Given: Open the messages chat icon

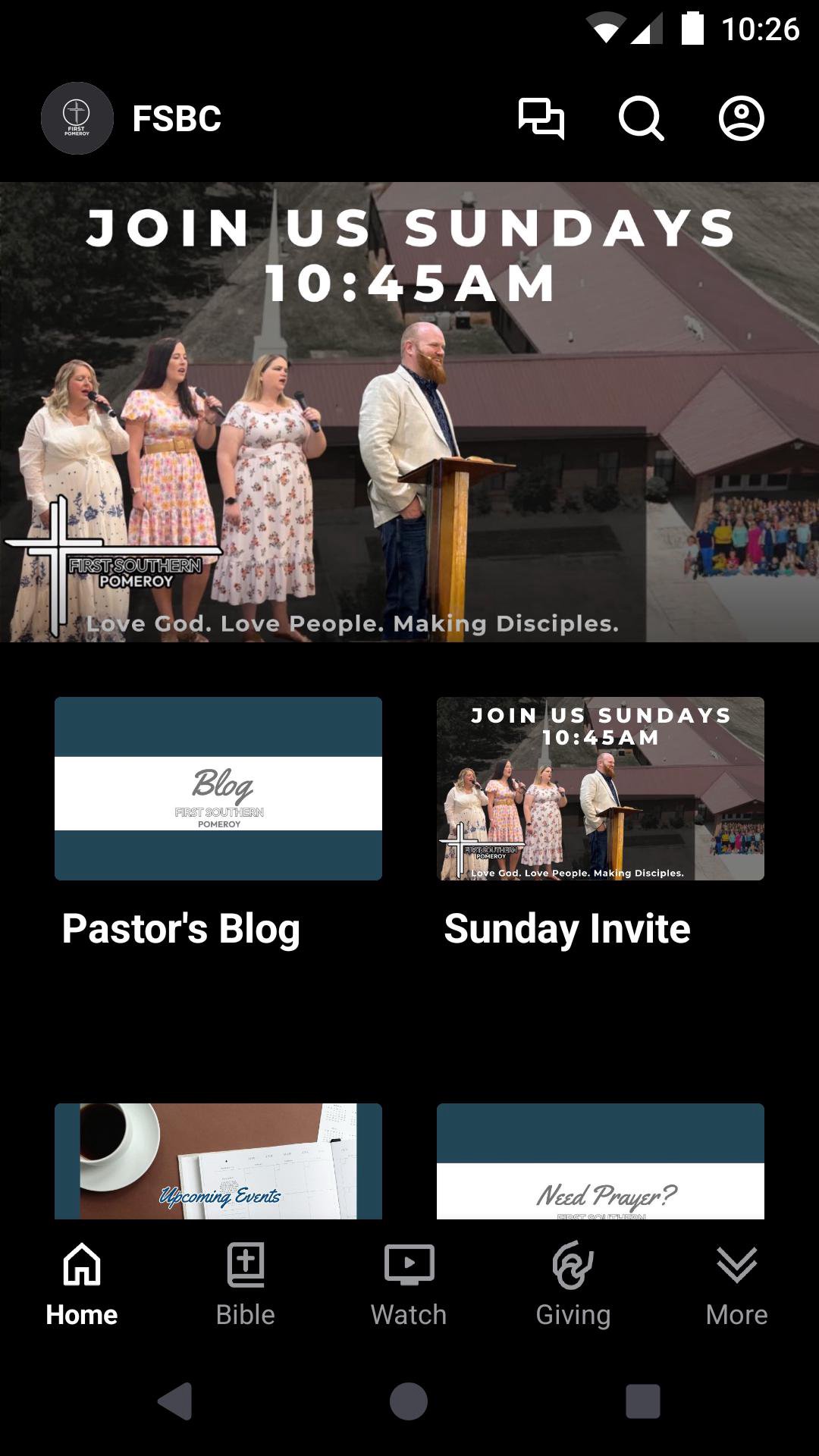Looking at the screenshot, I should click(541, 118).
